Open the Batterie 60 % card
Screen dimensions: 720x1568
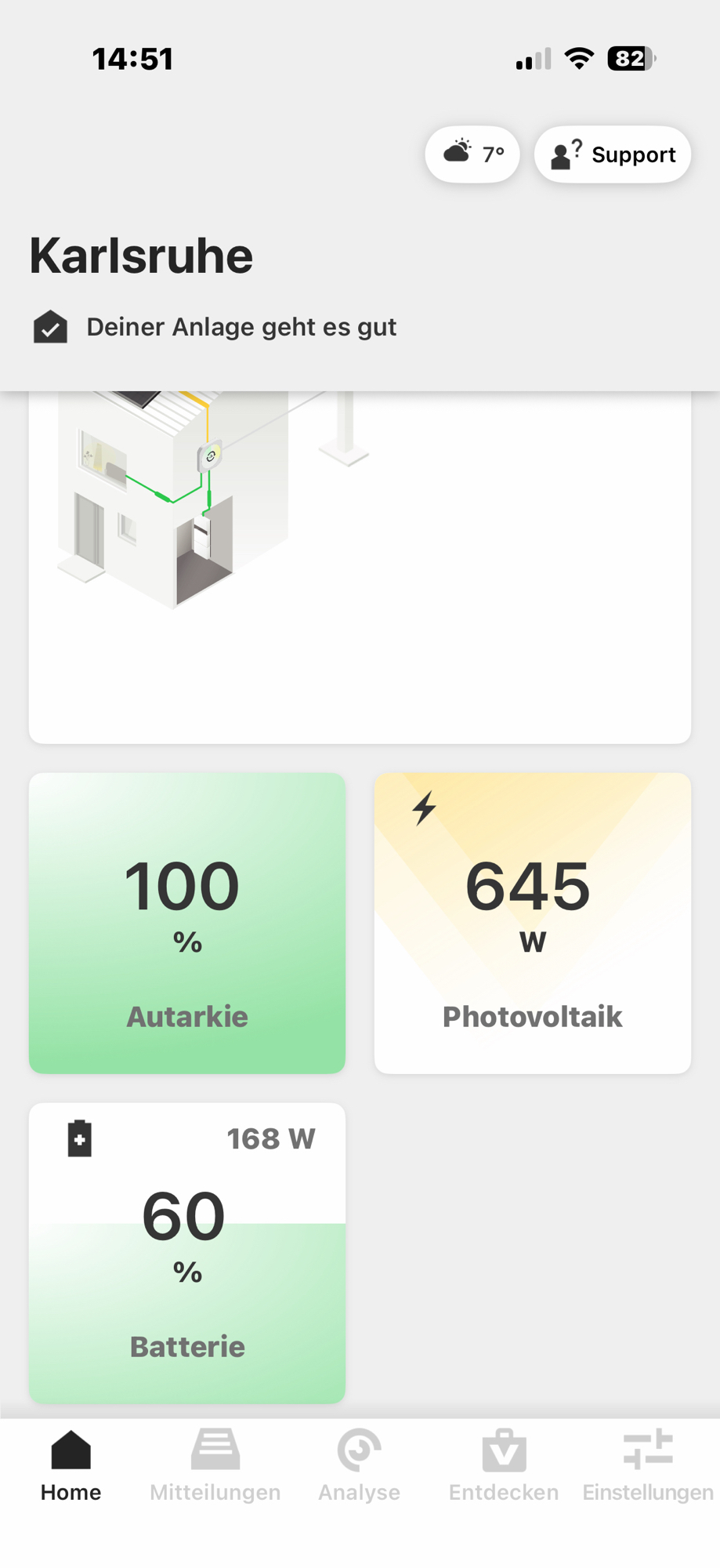tap(187, 1252)
